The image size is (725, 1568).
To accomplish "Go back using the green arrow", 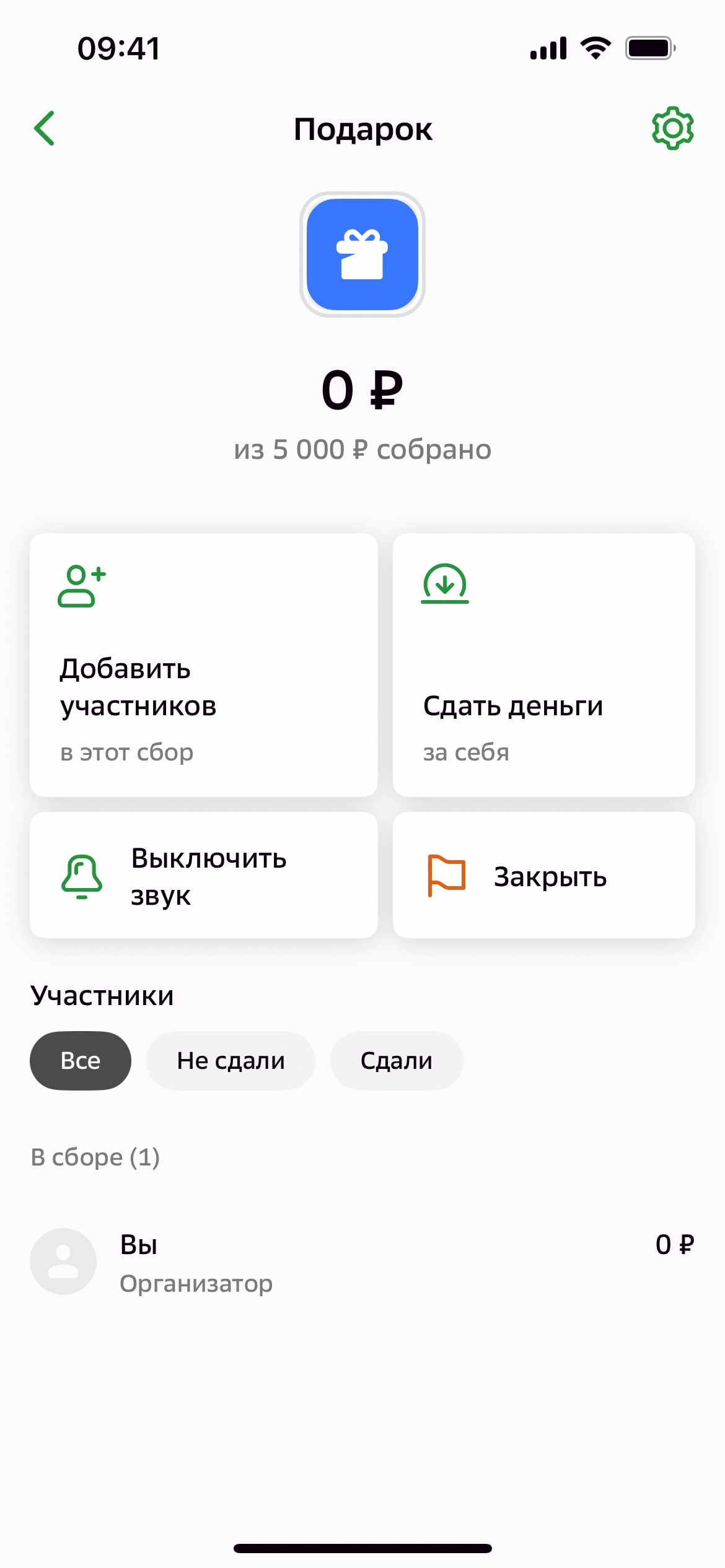I will [45, 128].
